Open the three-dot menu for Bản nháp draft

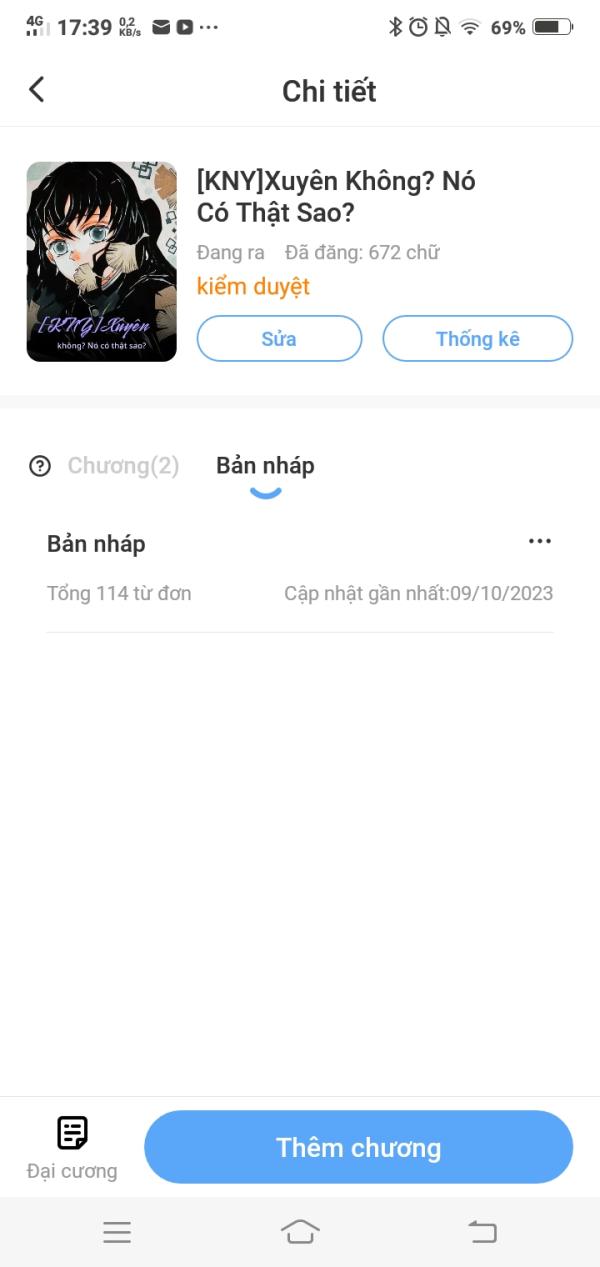tap(539, 541)
